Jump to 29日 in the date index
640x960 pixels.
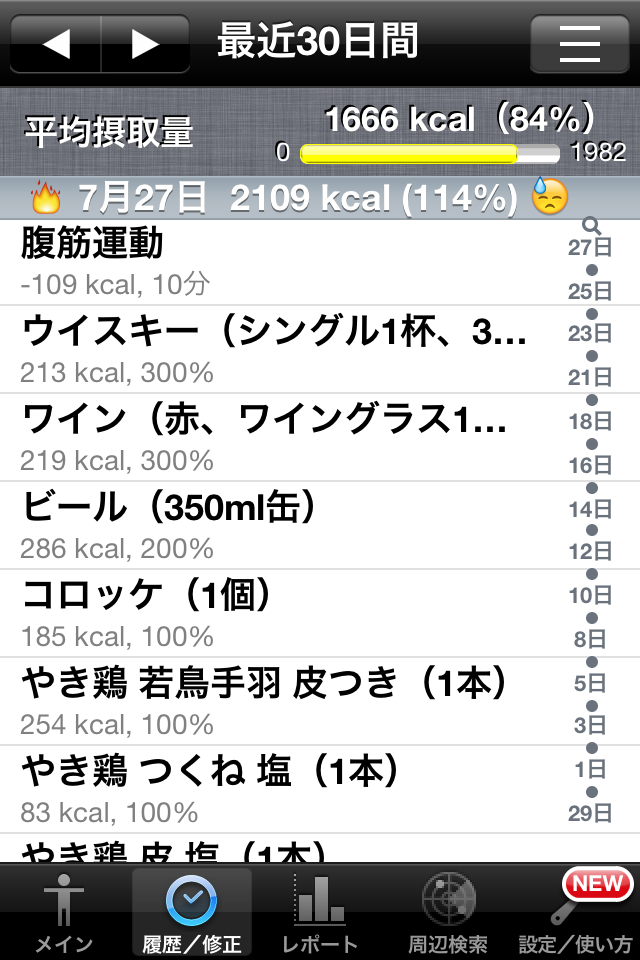(x=590, y=813)
